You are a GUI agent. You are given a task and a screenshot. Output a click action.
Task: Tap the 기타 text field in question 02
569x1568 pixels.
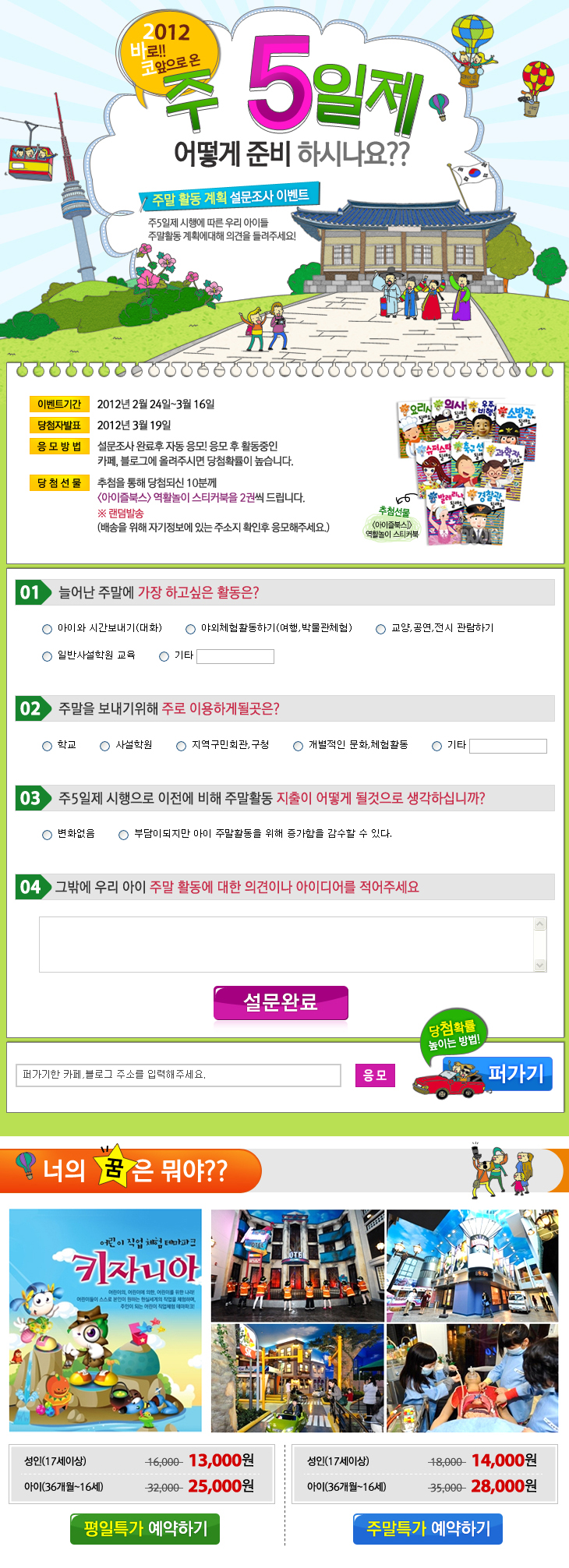tap(507, 746)
